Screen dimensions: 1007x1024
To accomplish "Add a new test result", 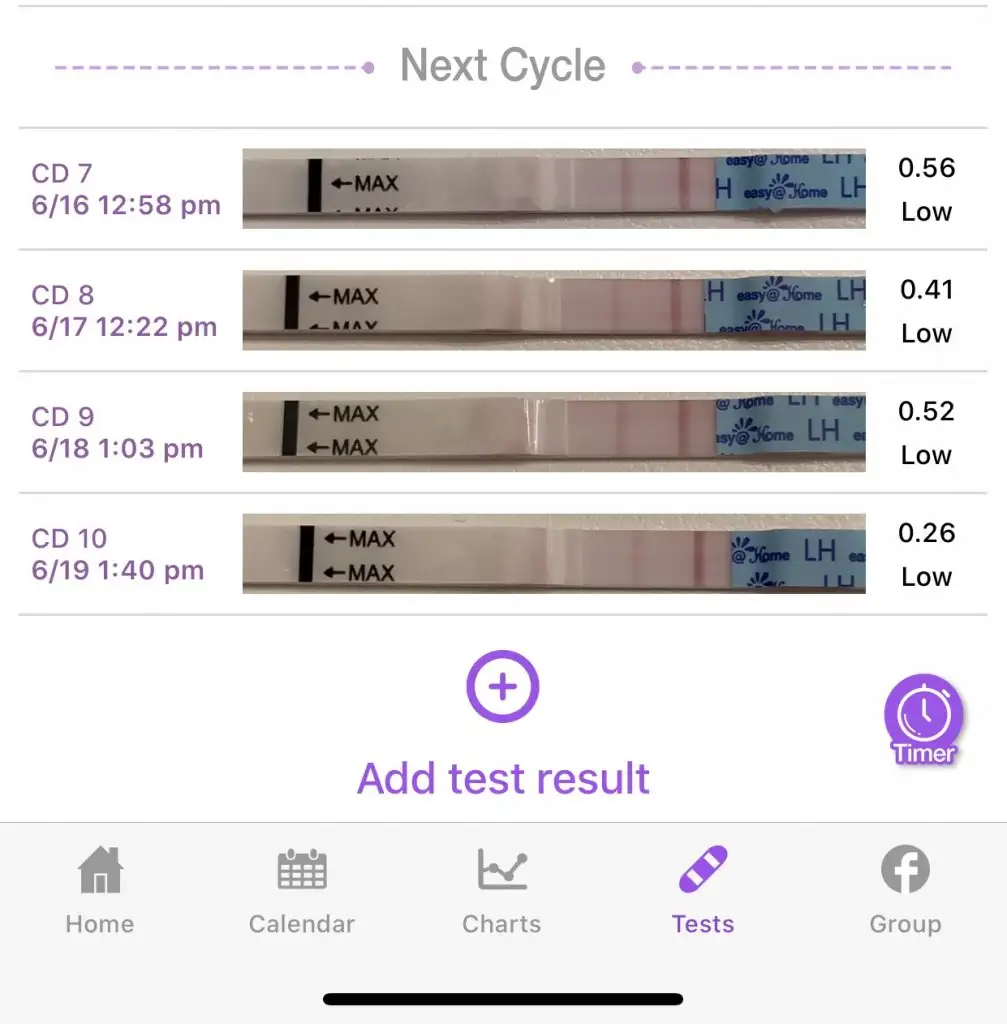I will [x=503, y=687].
